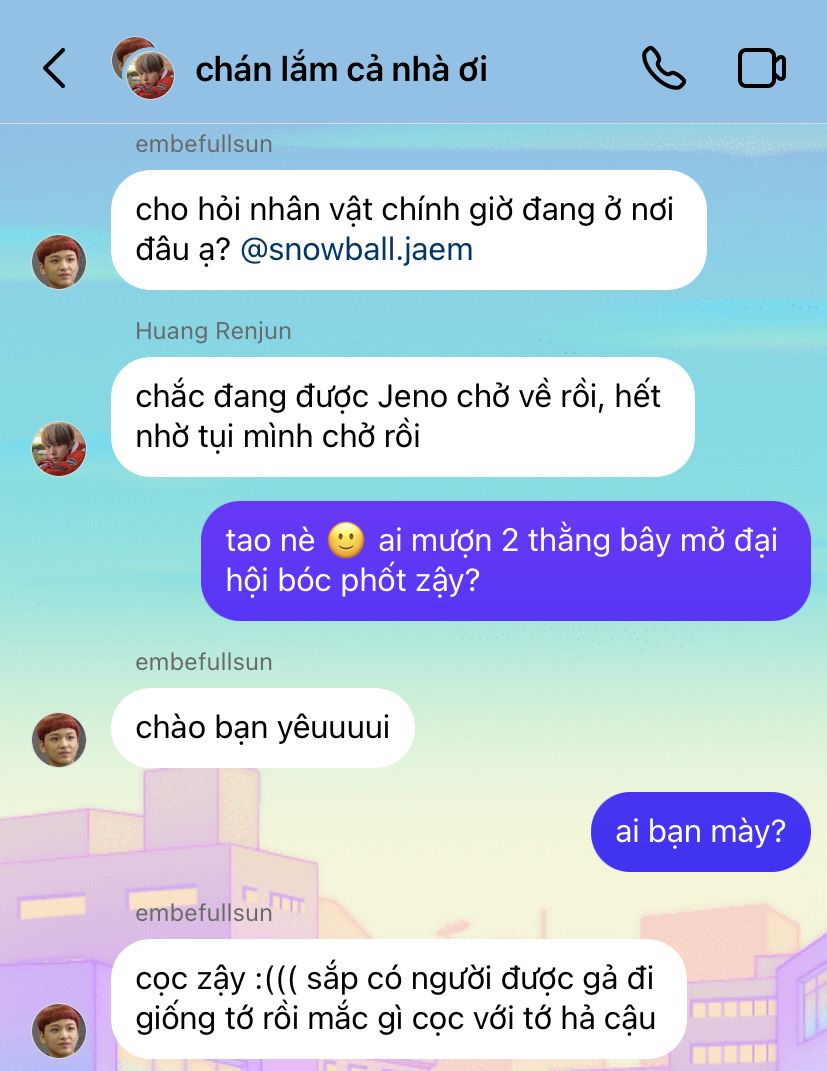Go back using the top-left arrow

55,68
